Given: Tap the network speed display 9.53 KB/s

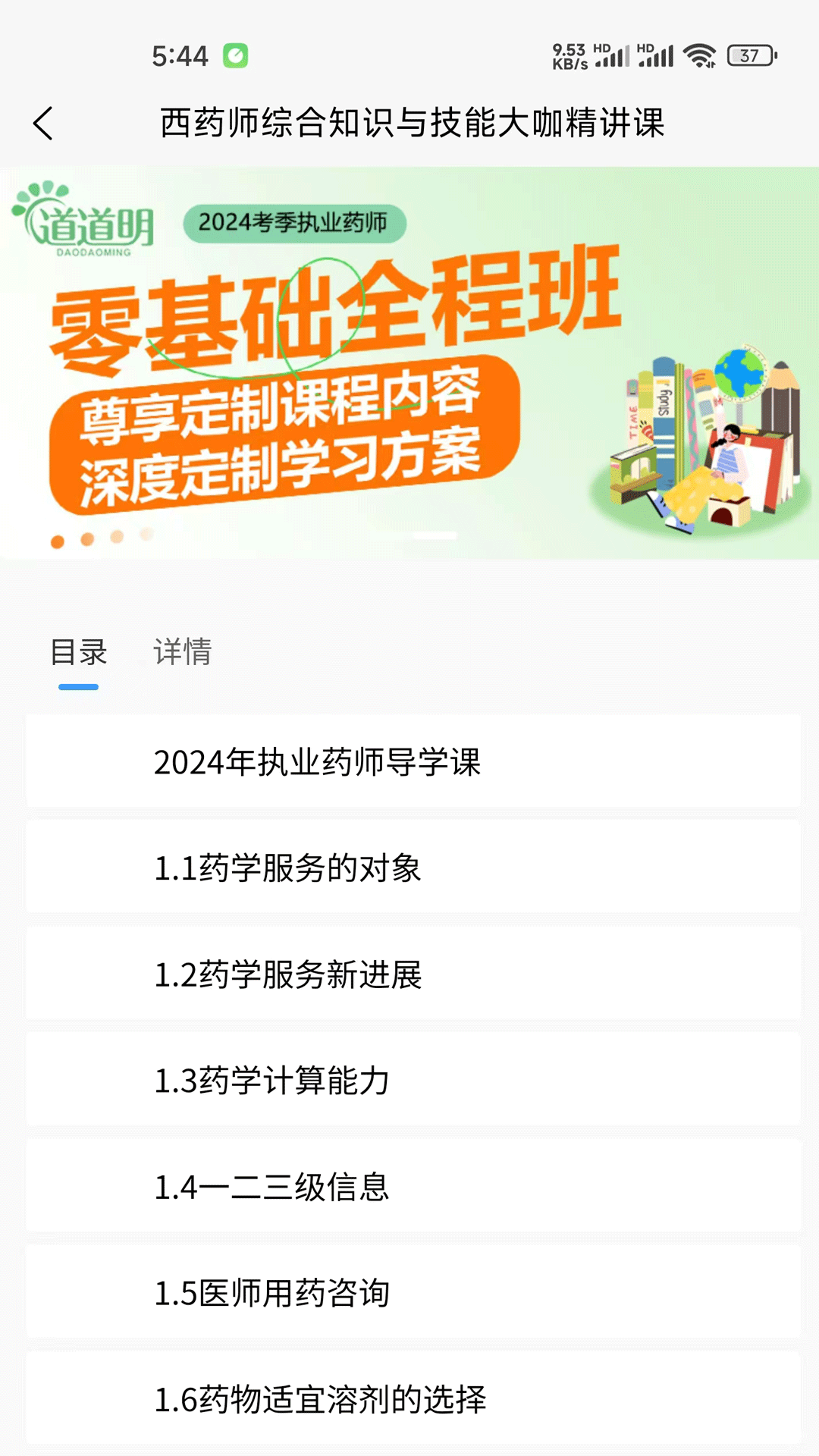Looking at the screenshot, I should point(567,55).
